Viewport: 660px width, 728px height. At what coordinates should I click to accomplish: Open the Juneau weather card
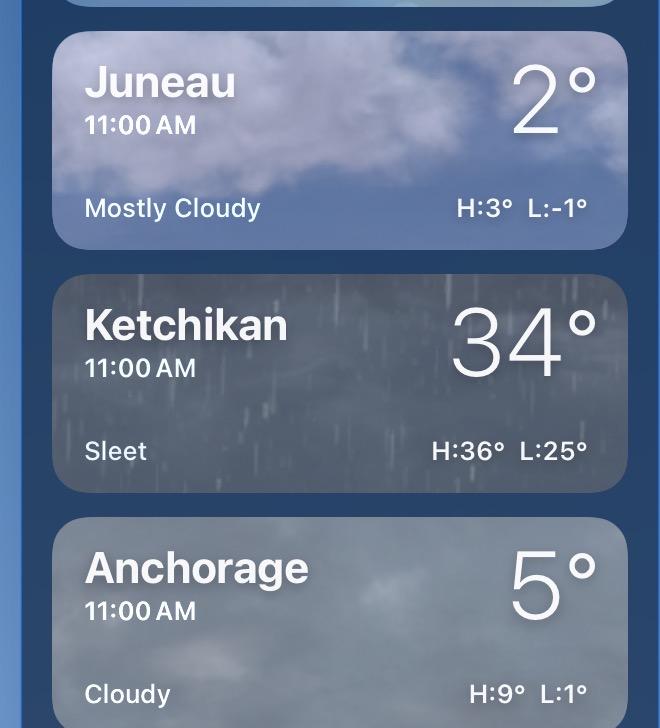click(x=339, y=141)
